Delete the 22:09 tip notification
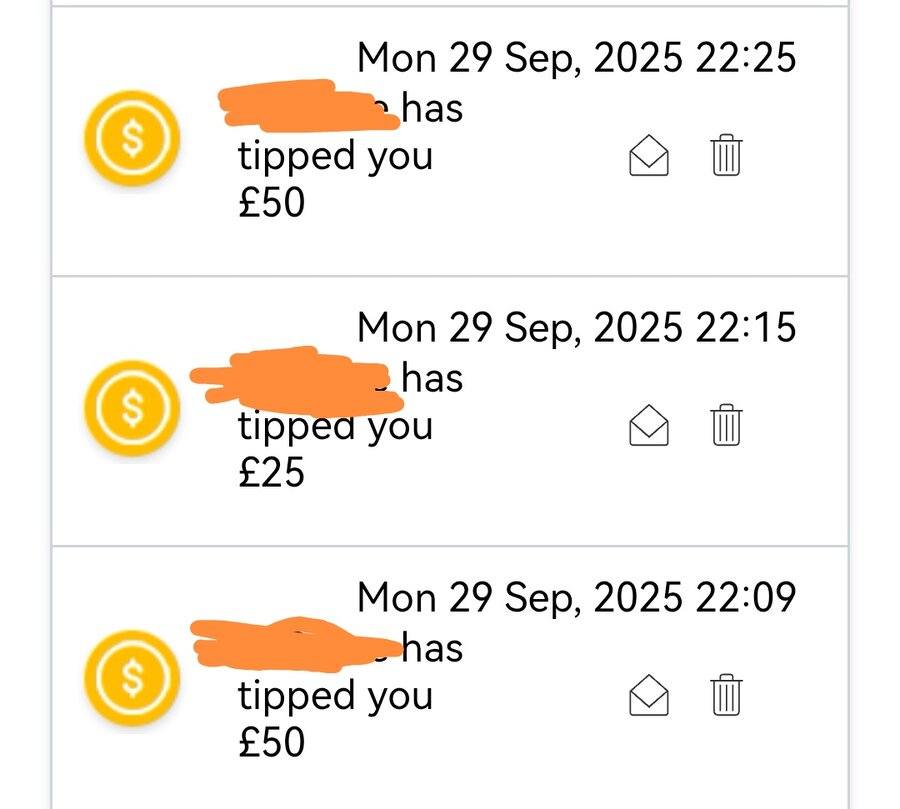The image size is (900, 809). tap(727, 696)
